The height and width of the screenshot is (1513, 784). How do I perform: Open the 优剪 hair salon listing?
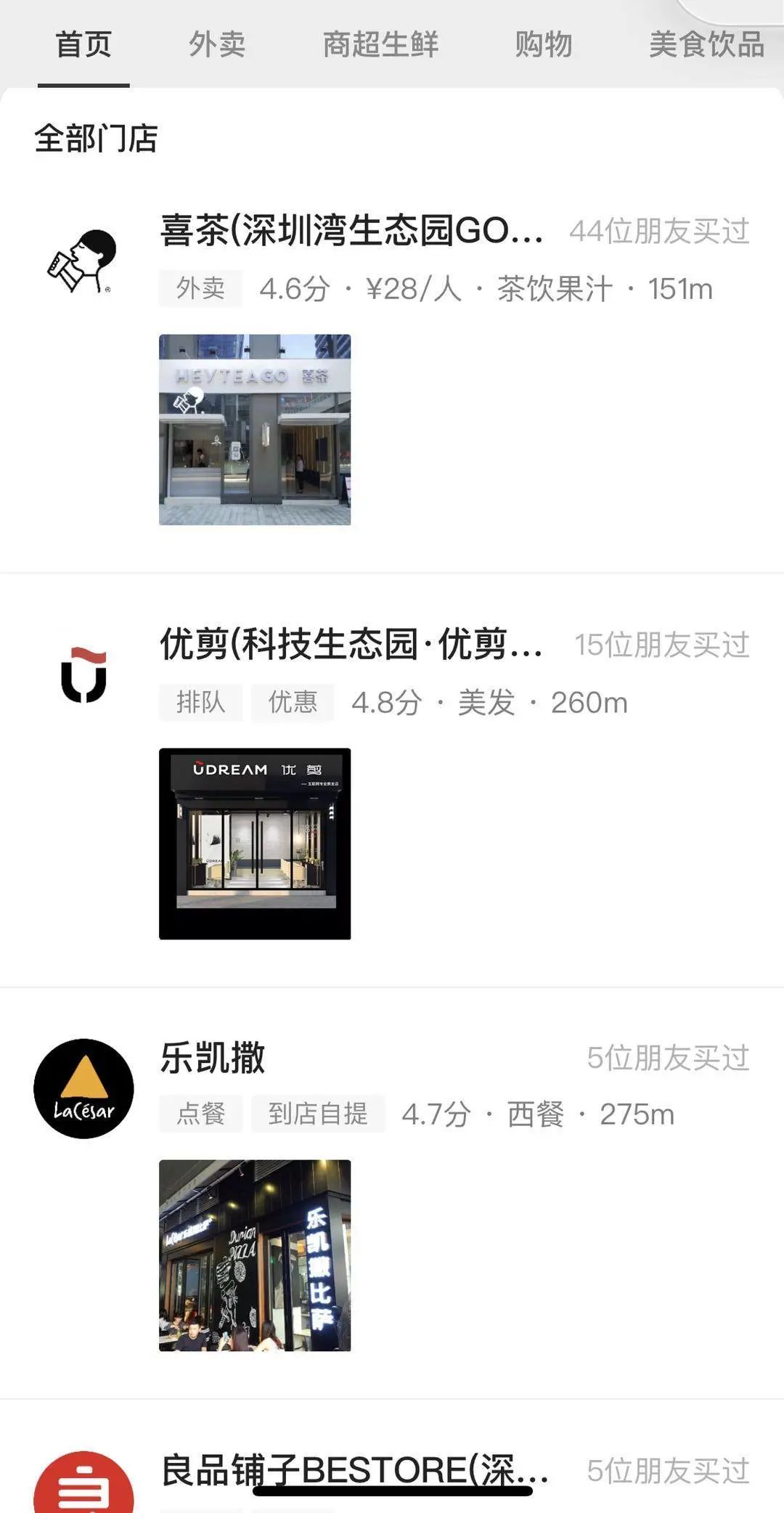[x=351, y=644]
